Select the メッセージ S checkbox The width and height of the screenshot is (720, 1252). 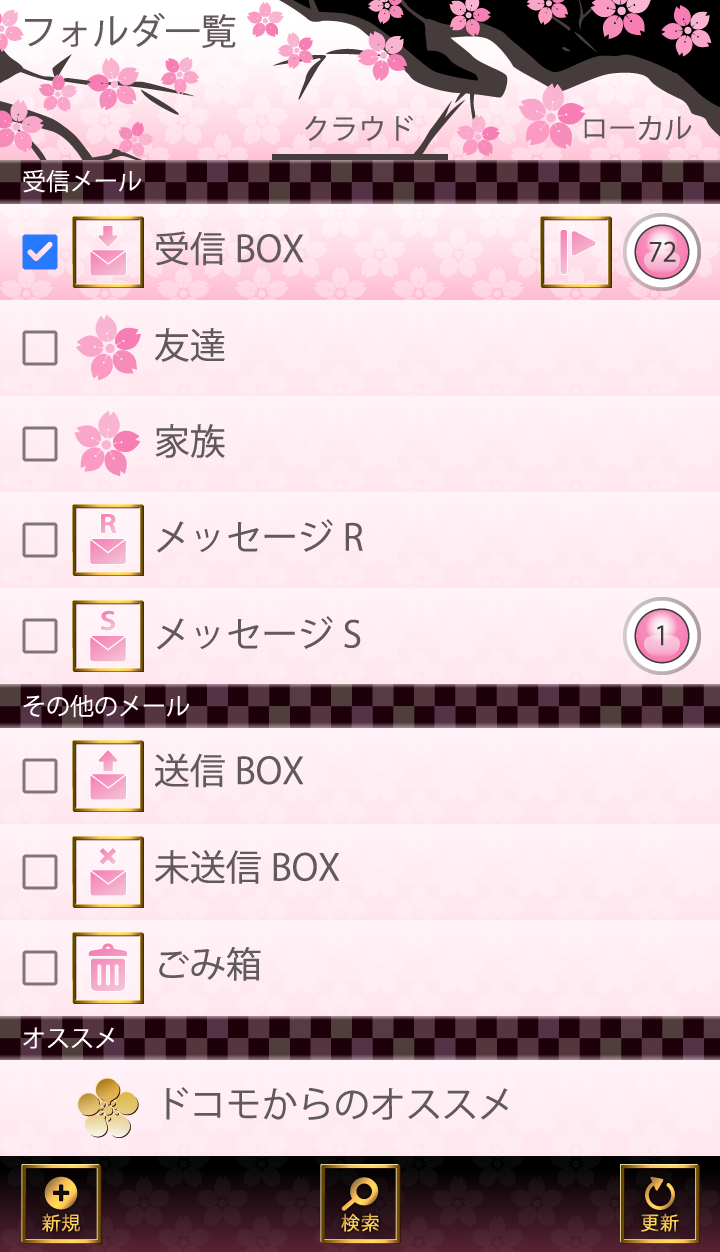(40, 636)
